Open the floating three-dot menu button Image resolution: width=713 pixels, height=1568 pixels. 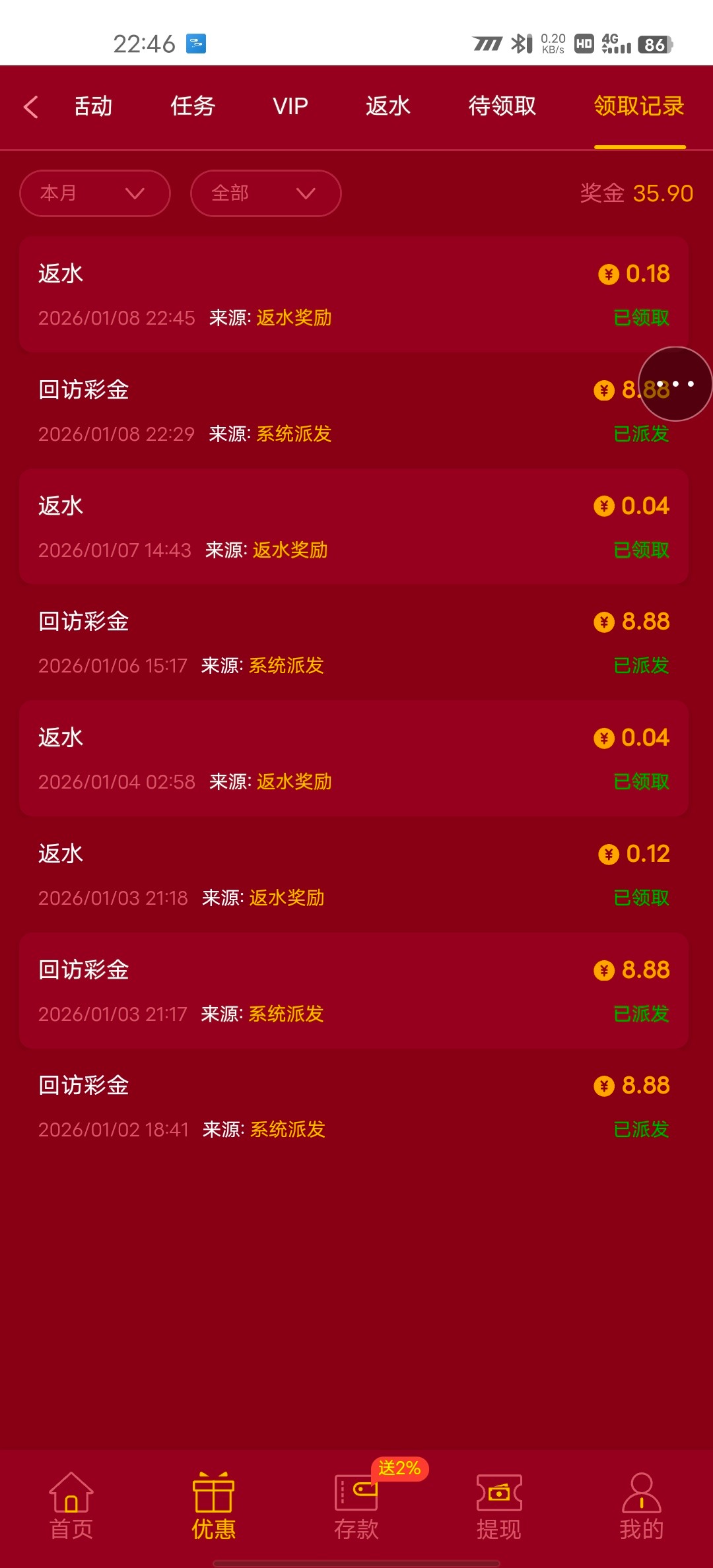(x=675, y=384)
